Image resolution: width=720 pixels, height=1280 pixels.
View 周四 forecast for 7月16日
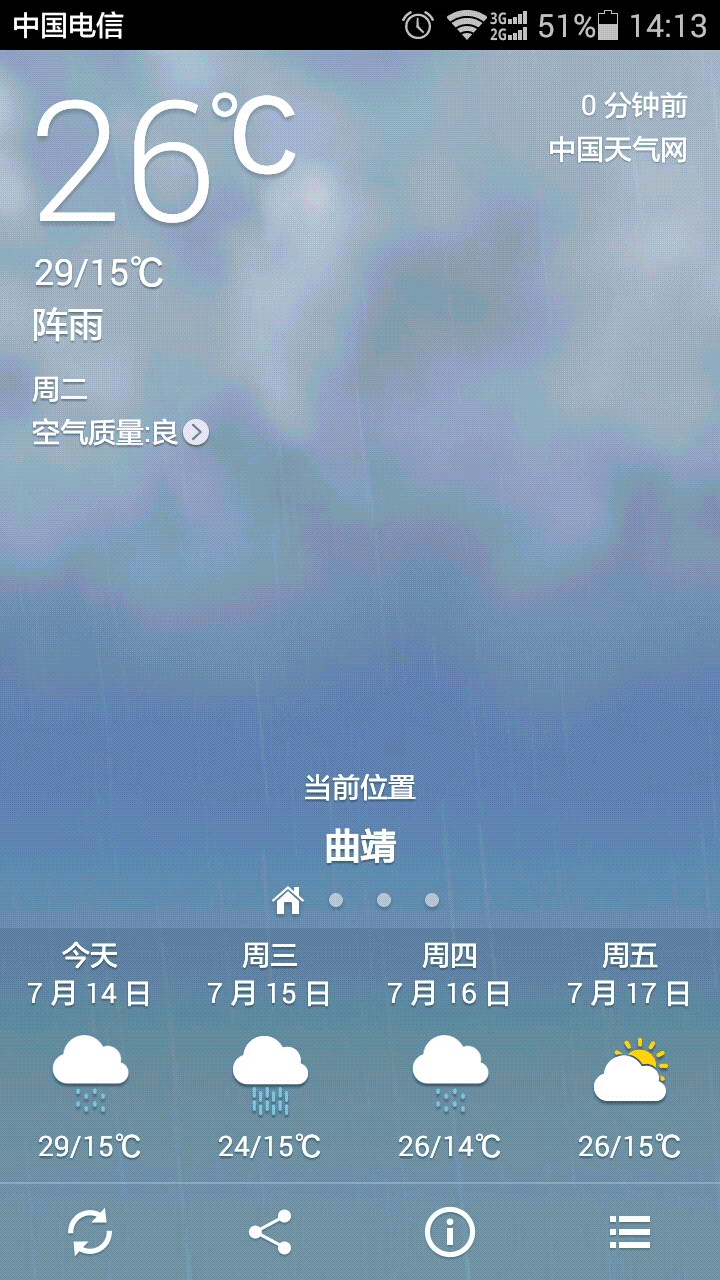point(450,1050)
